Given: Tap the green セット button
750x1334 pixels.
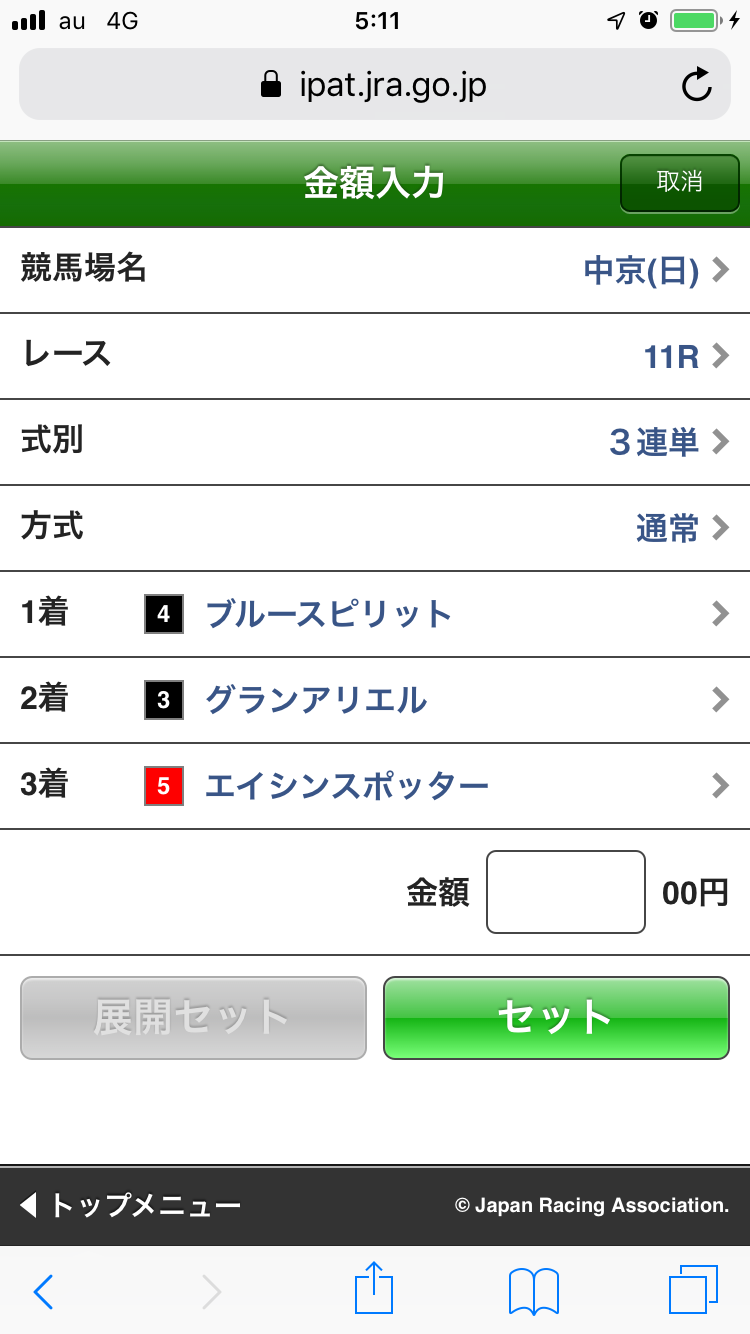Looking at the screenshot, I should (x=556, y=1017).
